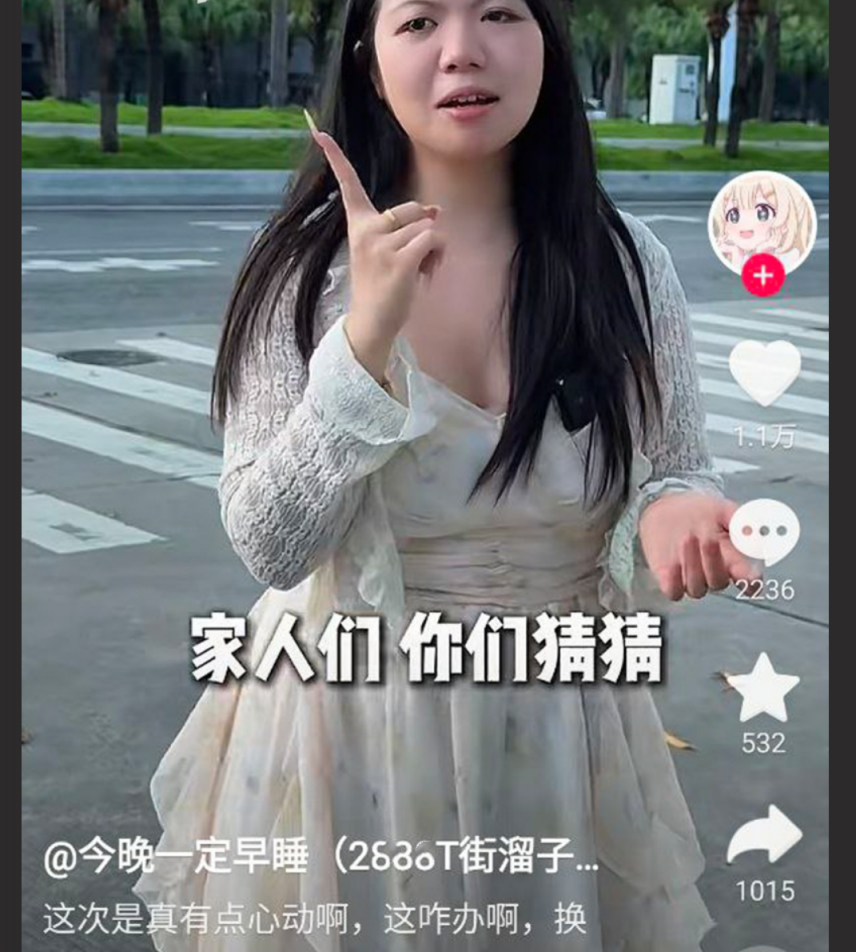Like this video with the heart
The height and width of the screenshot is (952, 856).
coord(764,372)
